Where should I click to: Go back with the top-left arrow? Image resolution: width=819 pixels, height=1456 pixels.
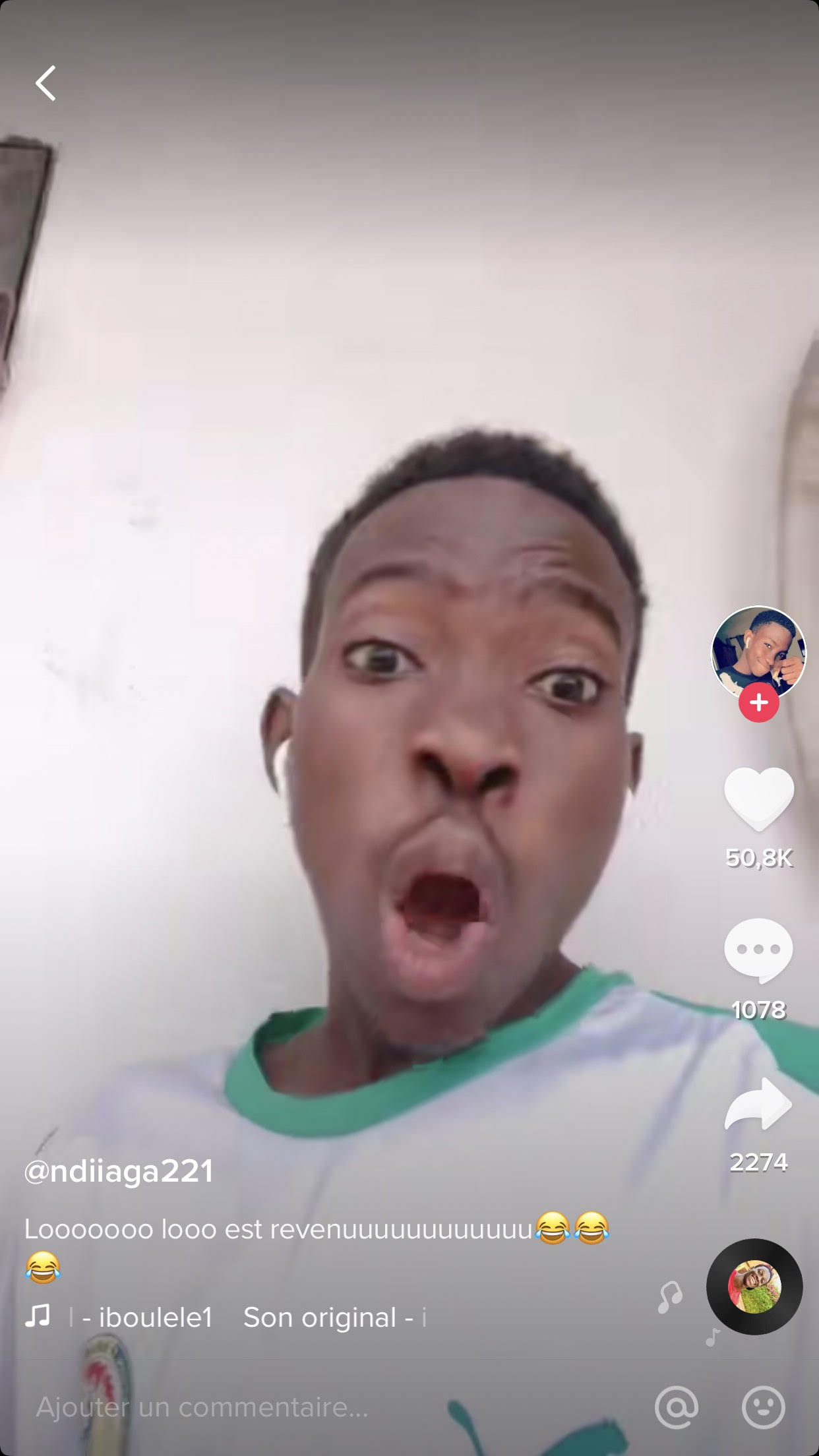click(45, 83)
